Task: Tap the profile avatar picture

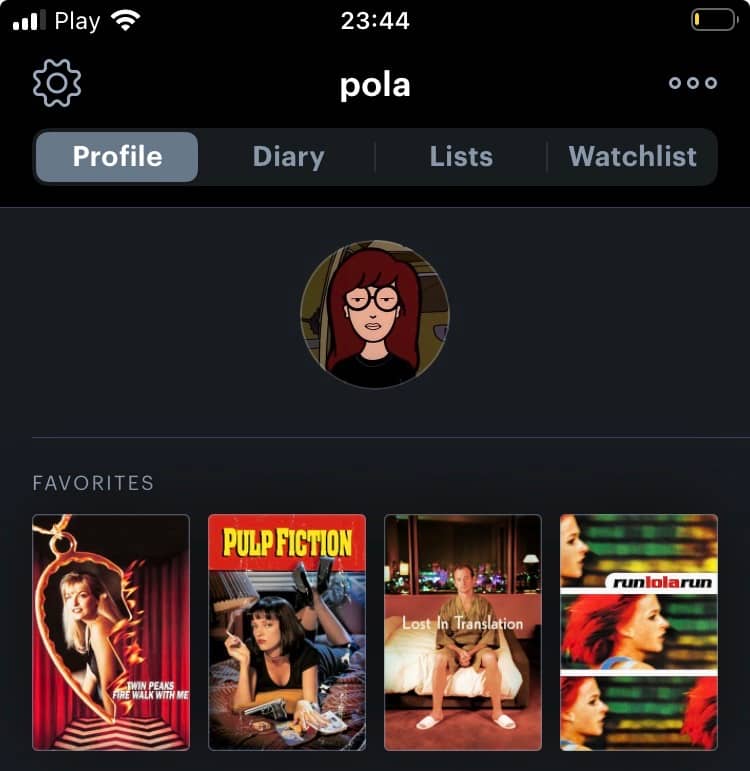Action: pos(375,314)
